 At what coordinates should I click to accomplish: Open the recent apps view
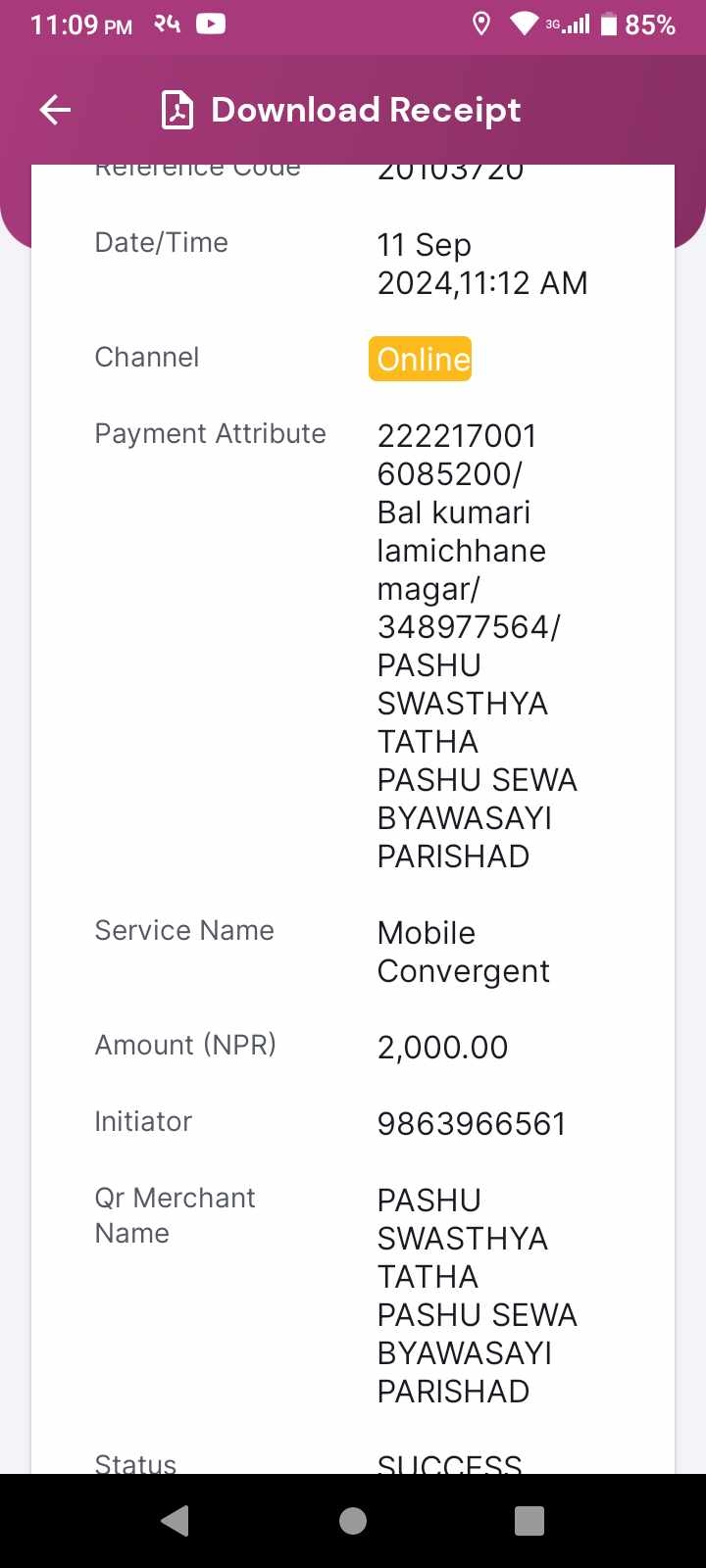(529, 1520)
